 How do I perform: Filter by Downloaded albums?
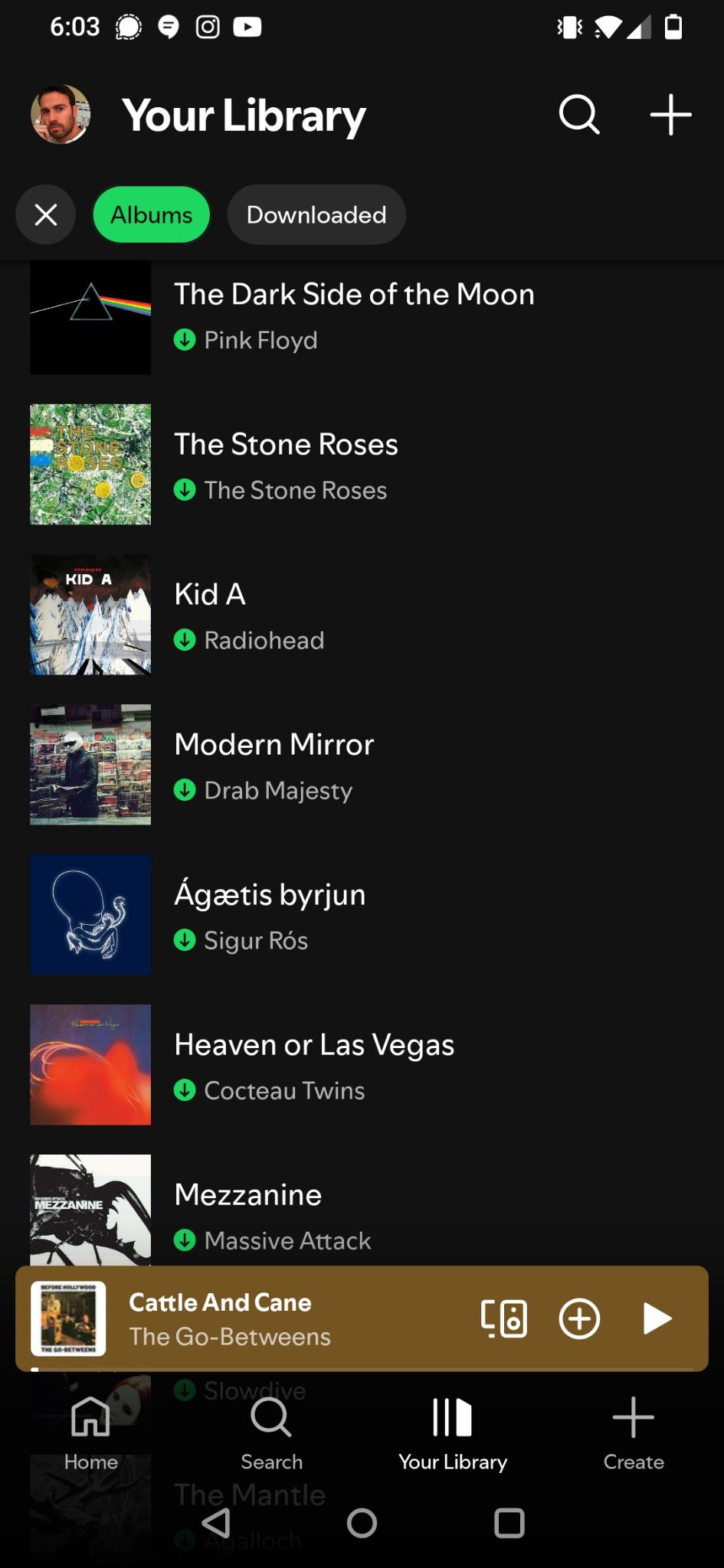316,215
